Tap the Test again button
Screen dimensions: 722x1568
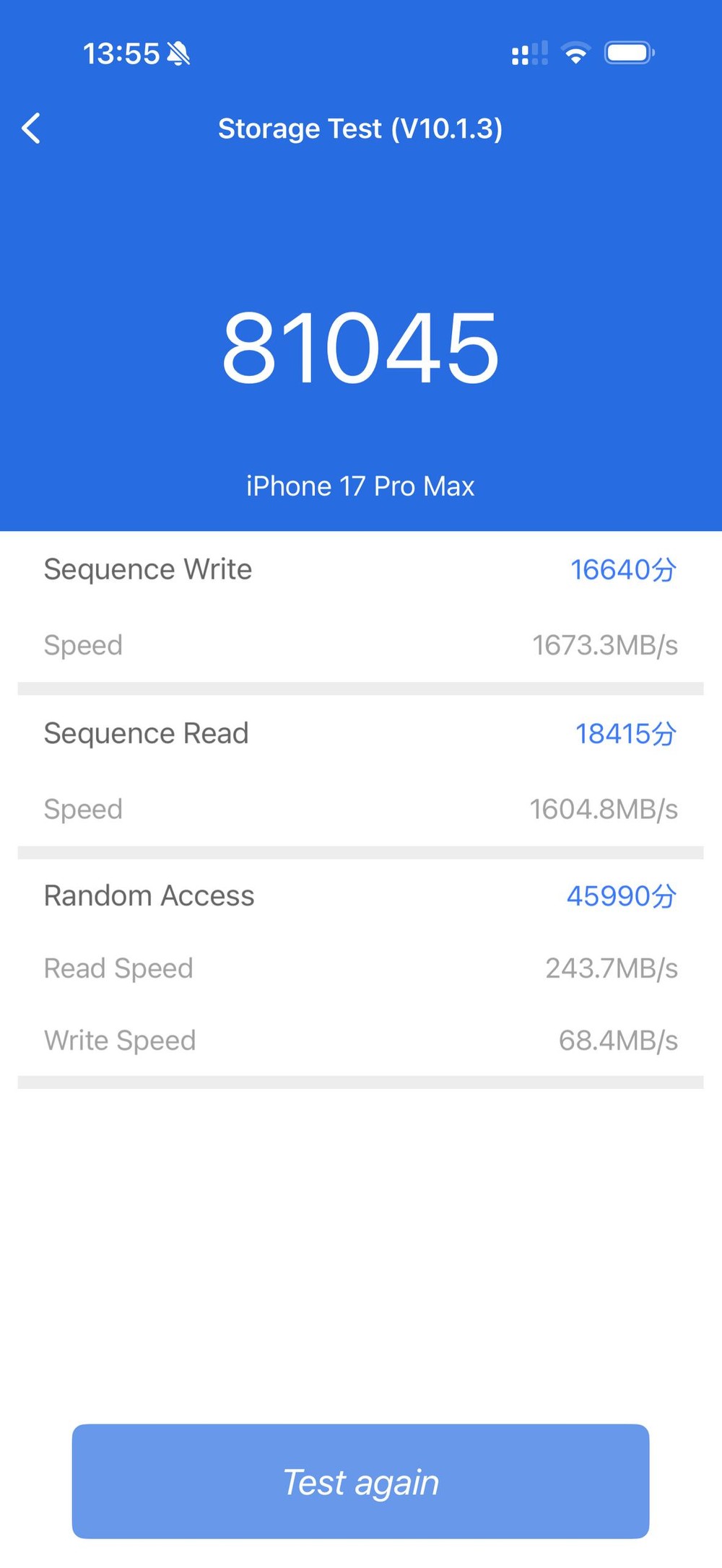click(x=360, y=1481)
